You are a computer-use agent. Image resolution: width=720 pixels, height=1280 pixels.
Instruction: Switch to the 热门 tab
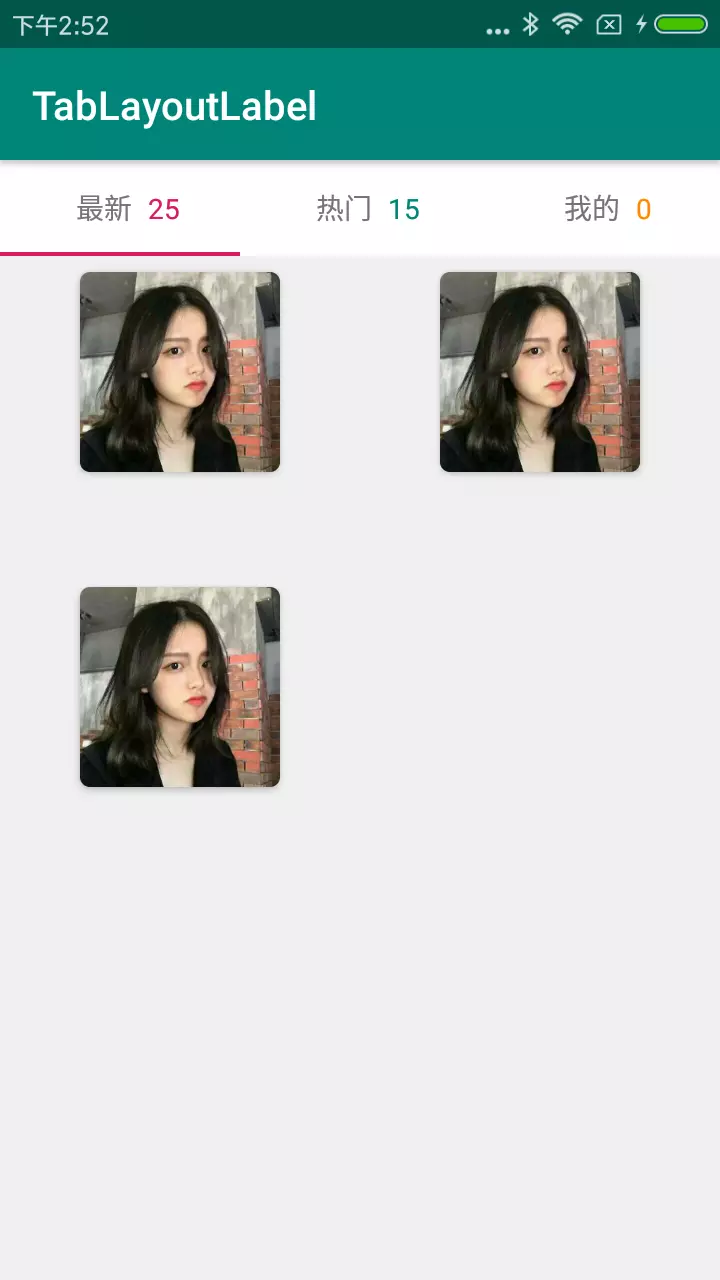click(360, 209)
